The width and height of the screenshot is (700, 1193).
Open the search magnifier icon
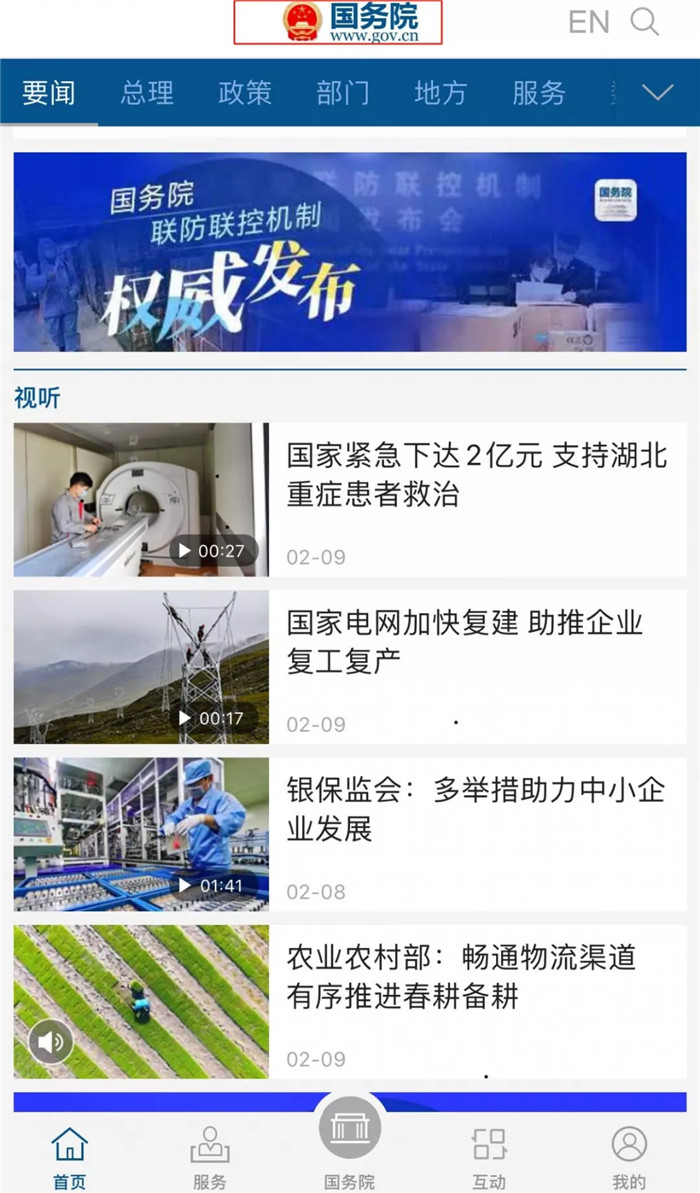coord(645,22)
